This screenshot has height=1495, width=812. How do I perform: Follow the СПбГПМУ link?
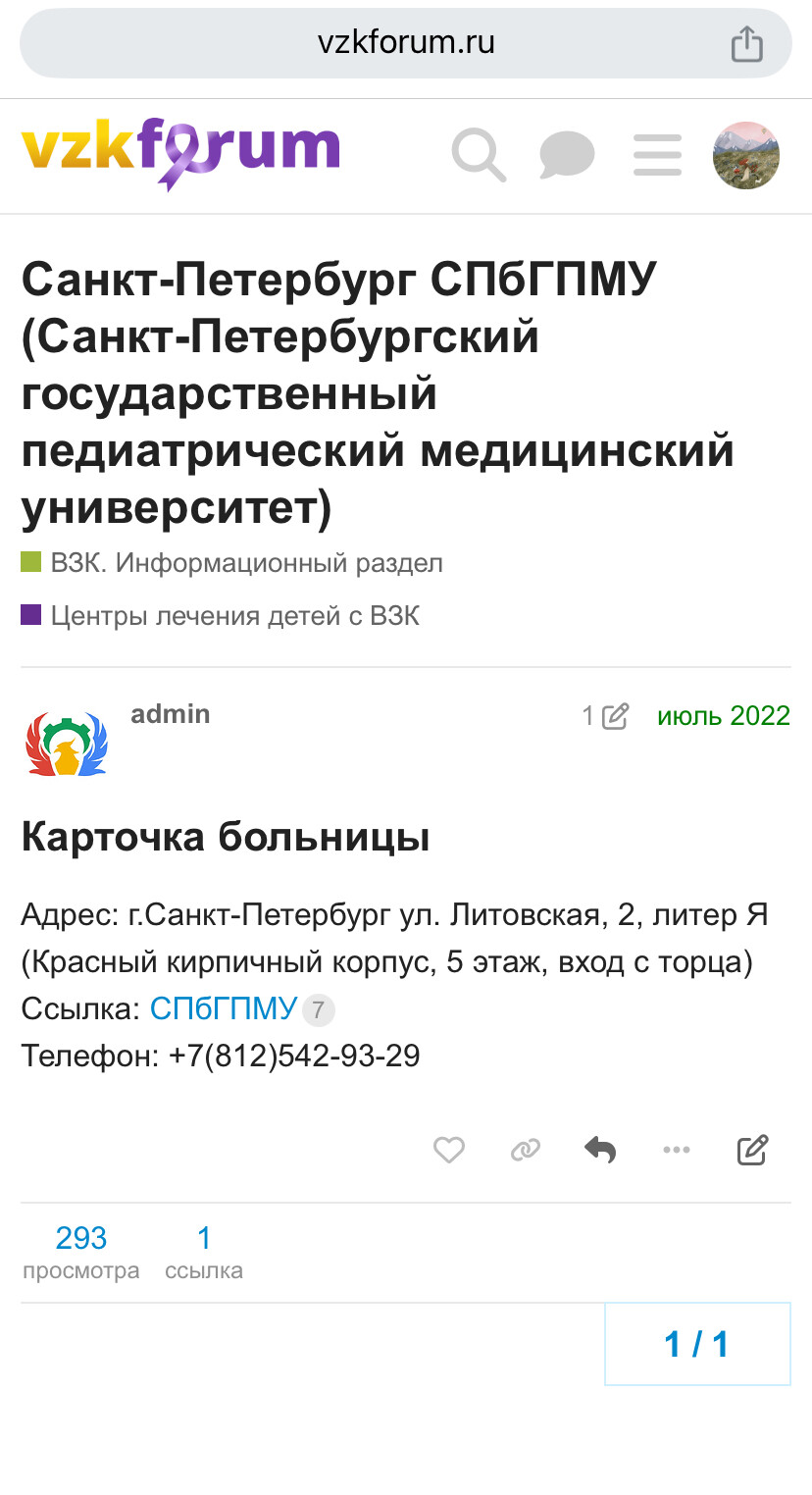point(224,1008)
